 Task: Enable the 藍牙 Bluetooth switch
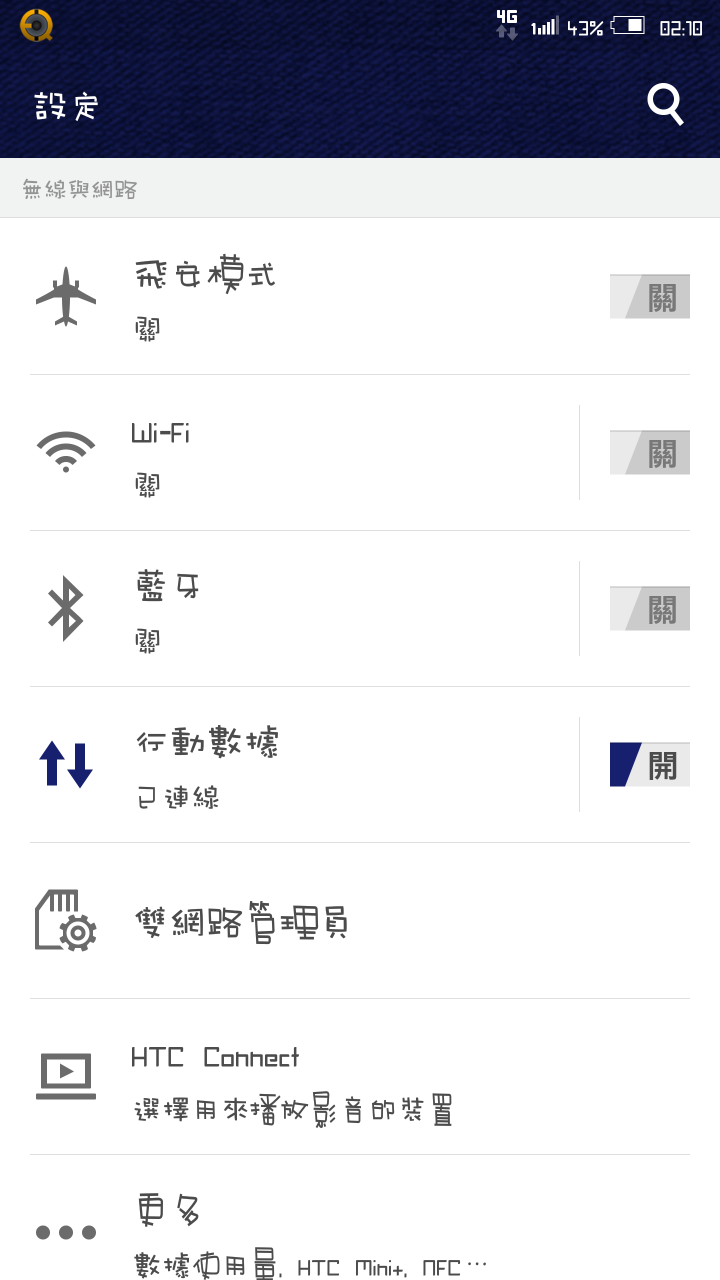pyautogui.click(x=650, y=609)
